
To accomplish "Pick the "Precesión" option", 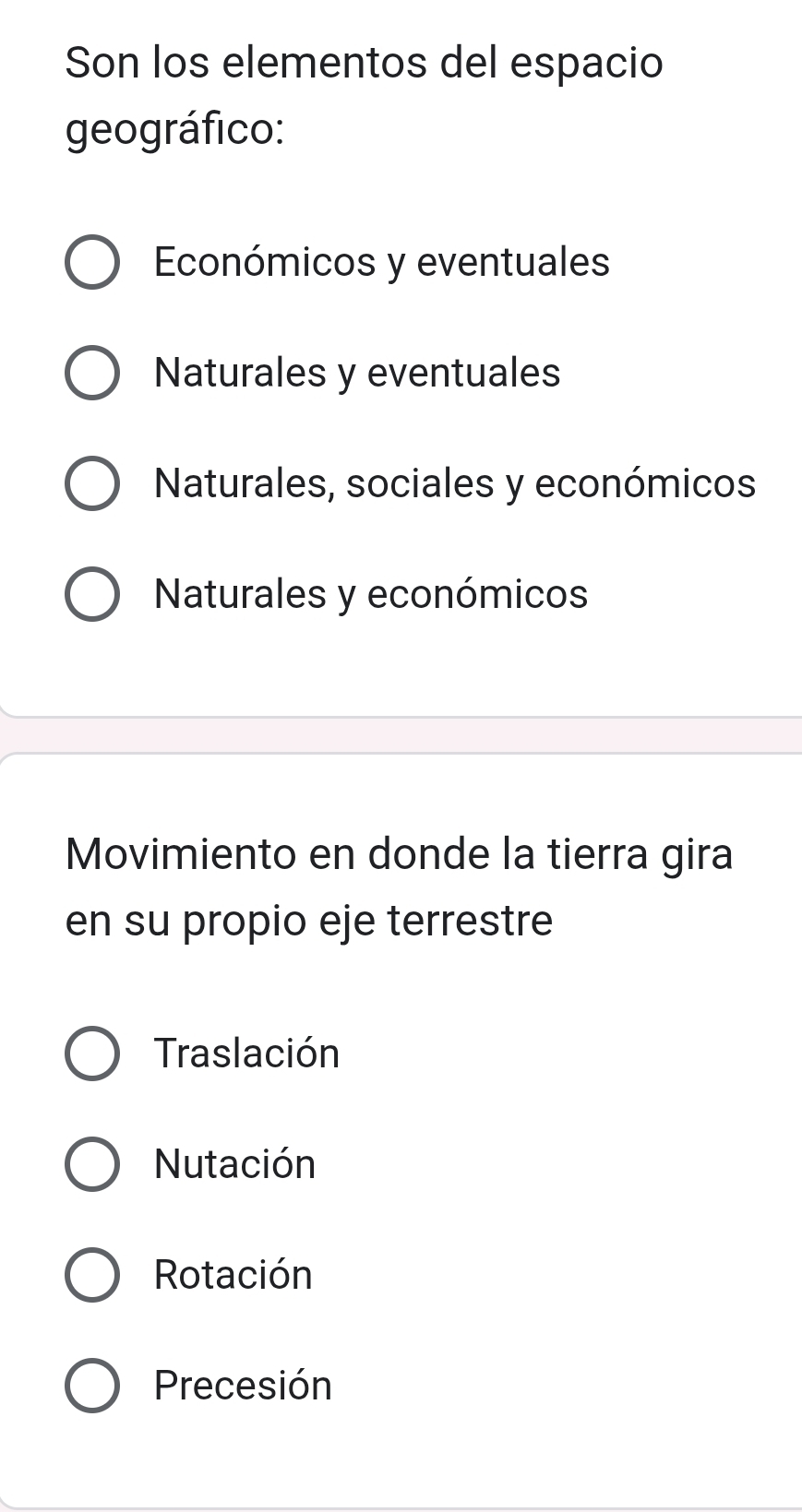I will [x=92, y=1386].
